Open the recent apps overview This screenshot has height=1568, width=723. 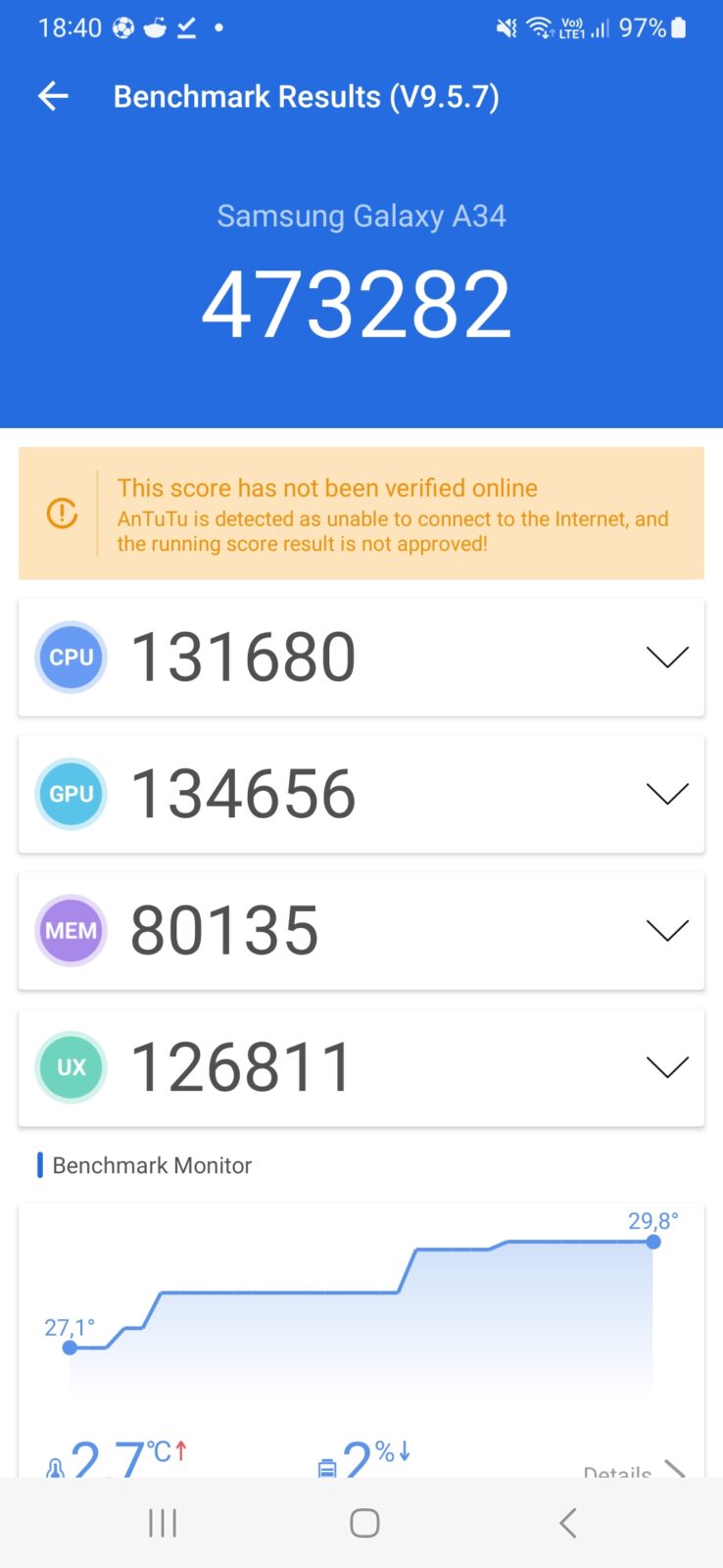click(x=162, y=1522)
